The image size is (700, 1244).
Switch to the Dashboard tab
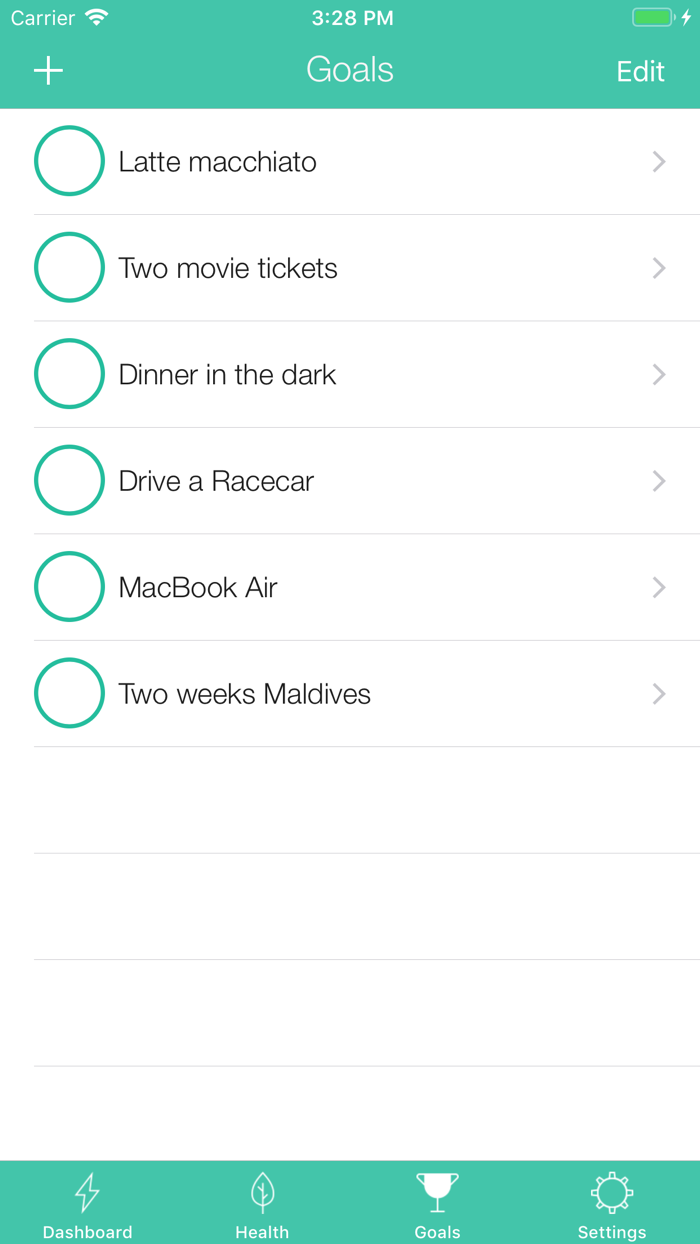pos(87,1203)
